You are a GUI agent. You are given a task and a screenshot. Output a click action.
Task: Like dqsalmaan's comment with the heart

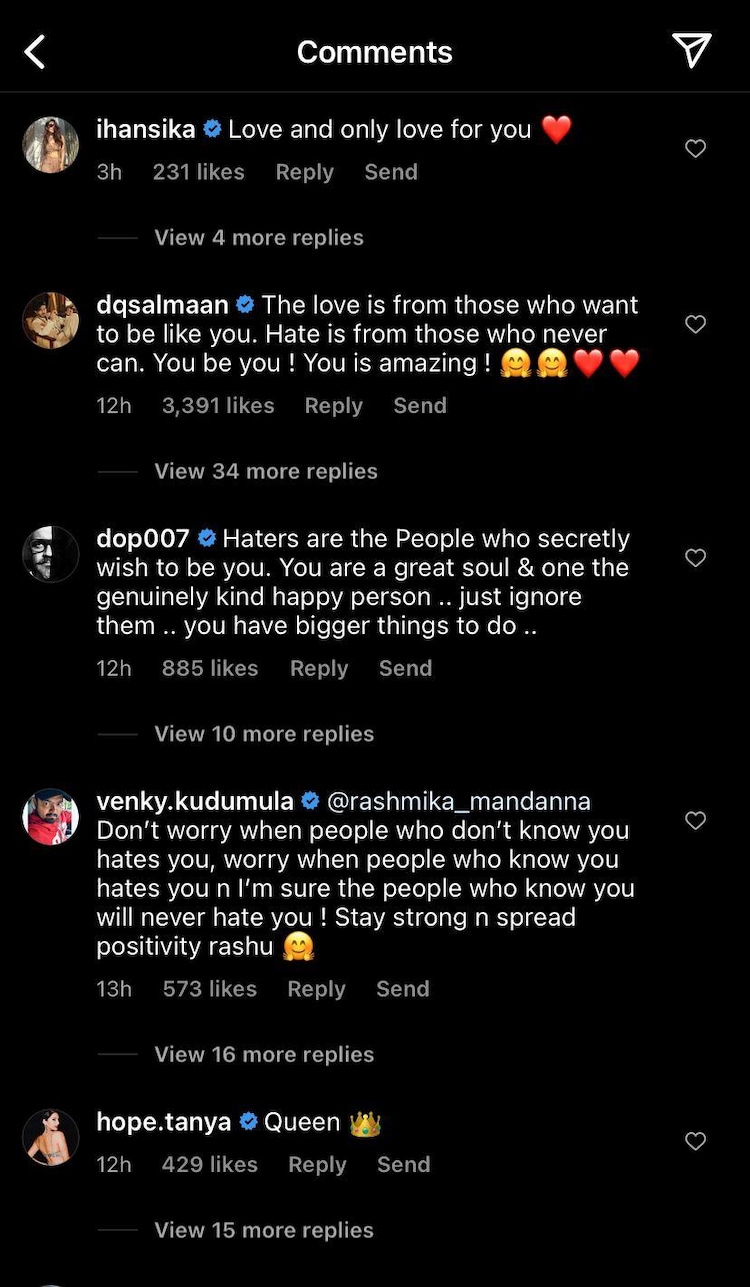[x=695, y=325]
